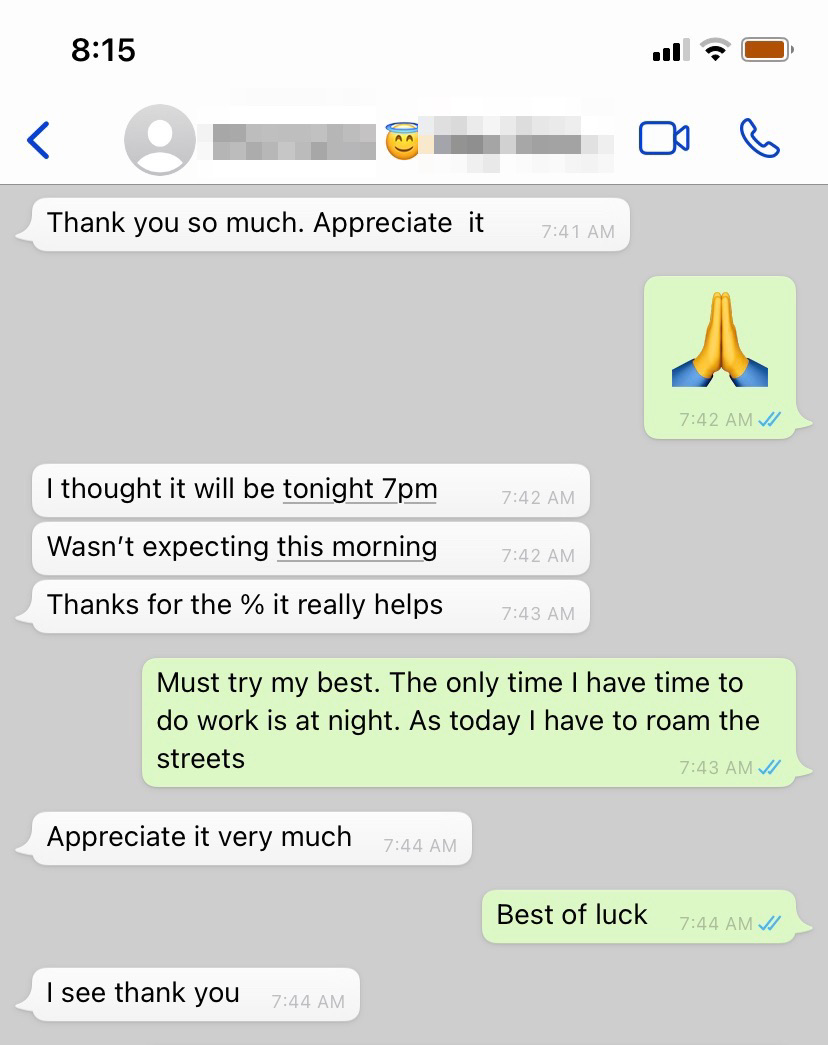Tap the underlined "tonight 7pm" link
Image resolution: width=828 pixels, height=1045 pixels.
point(360,490)
